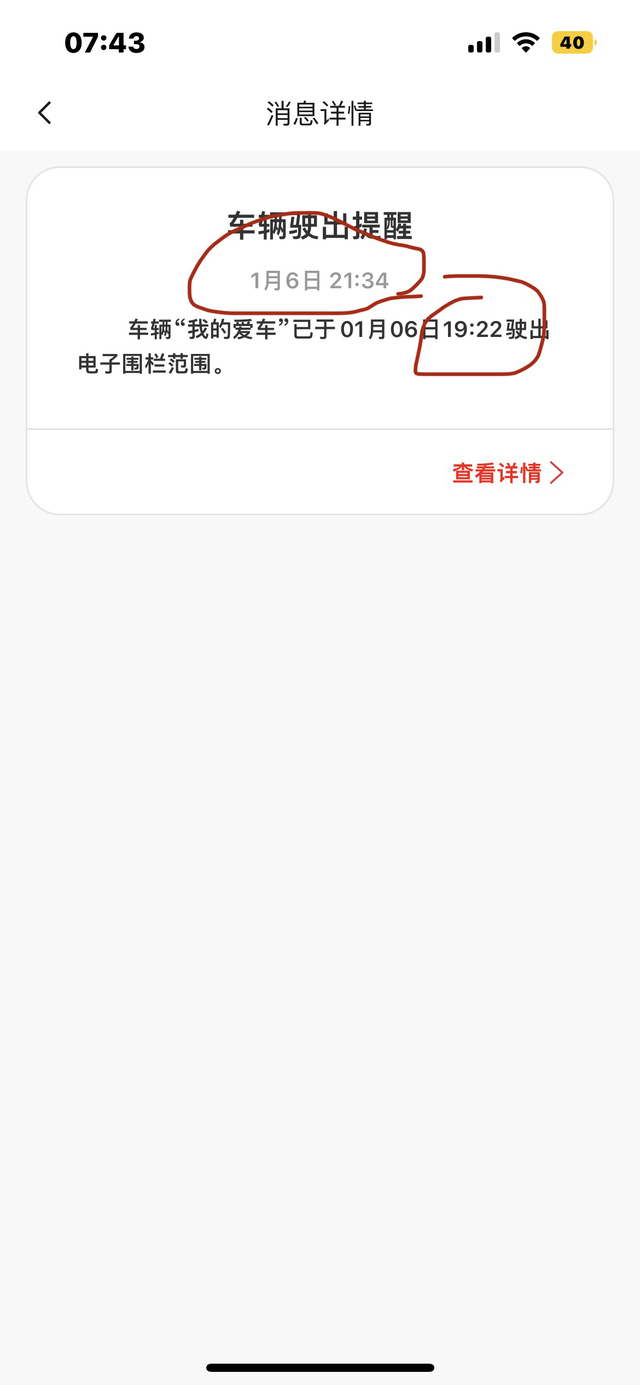Go back from 消息详情 page
The image size is (640, 1385).
click(x=45, y=113)
